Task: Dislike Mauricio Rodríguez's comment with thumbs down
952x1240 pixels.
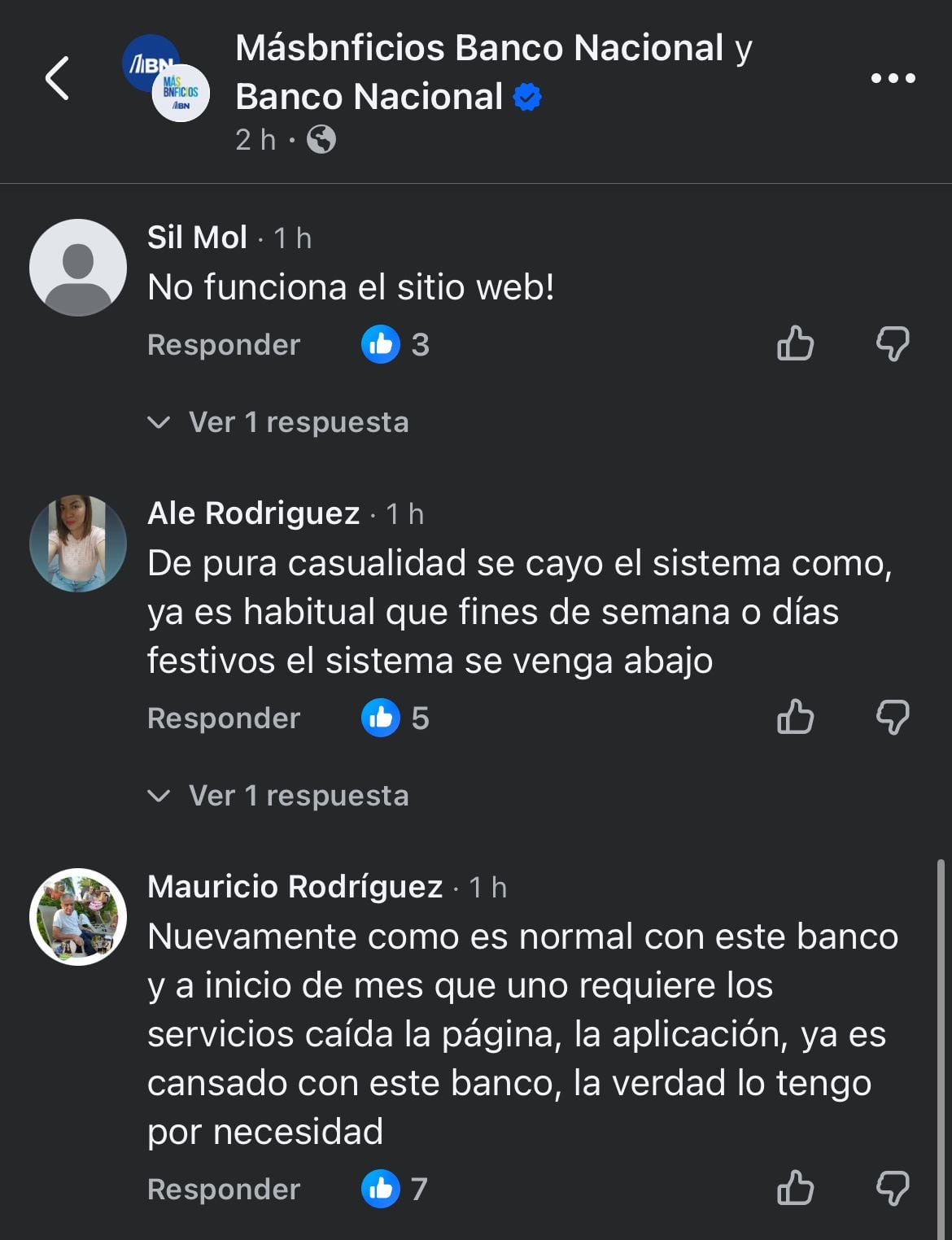Action: (x=895, y=1190)
